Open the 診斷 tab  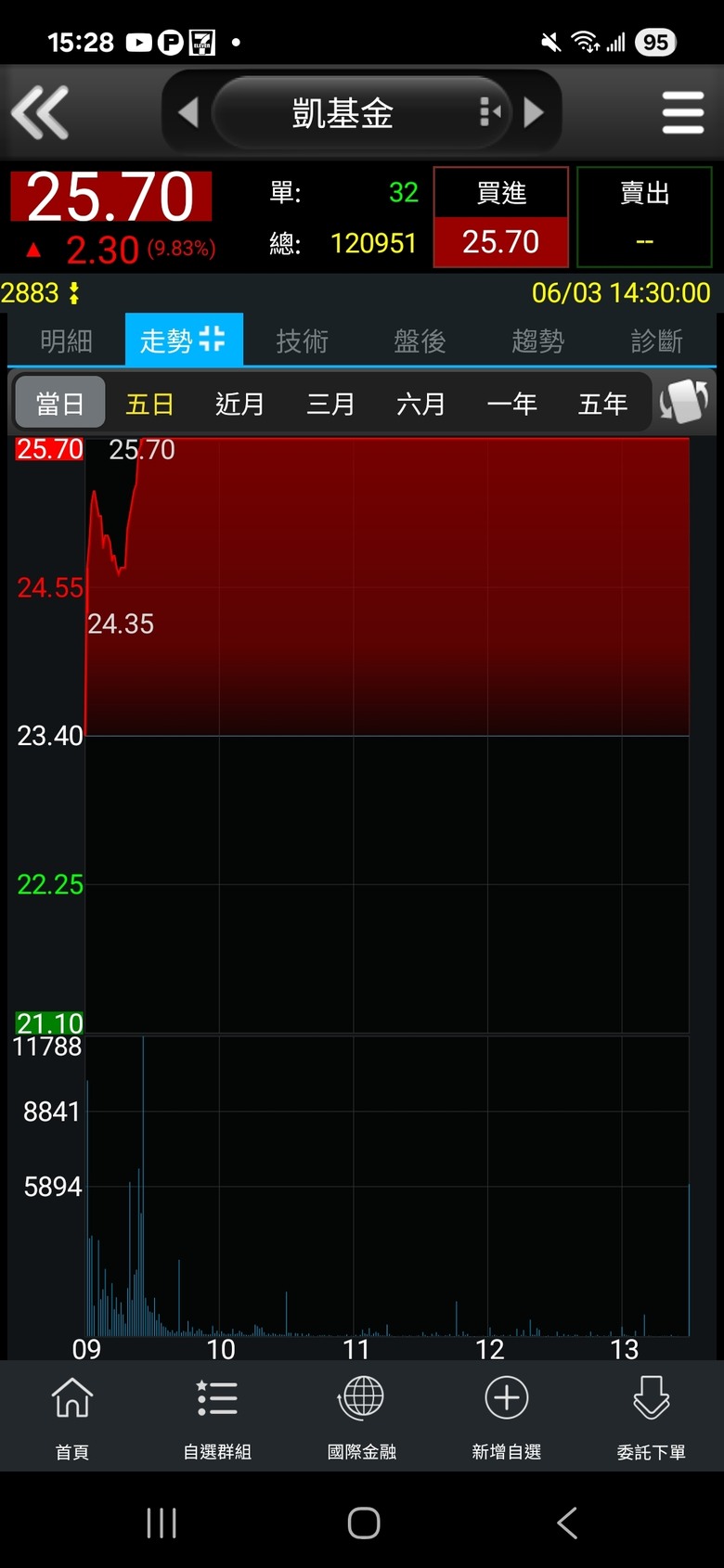[x=656, y=341]
